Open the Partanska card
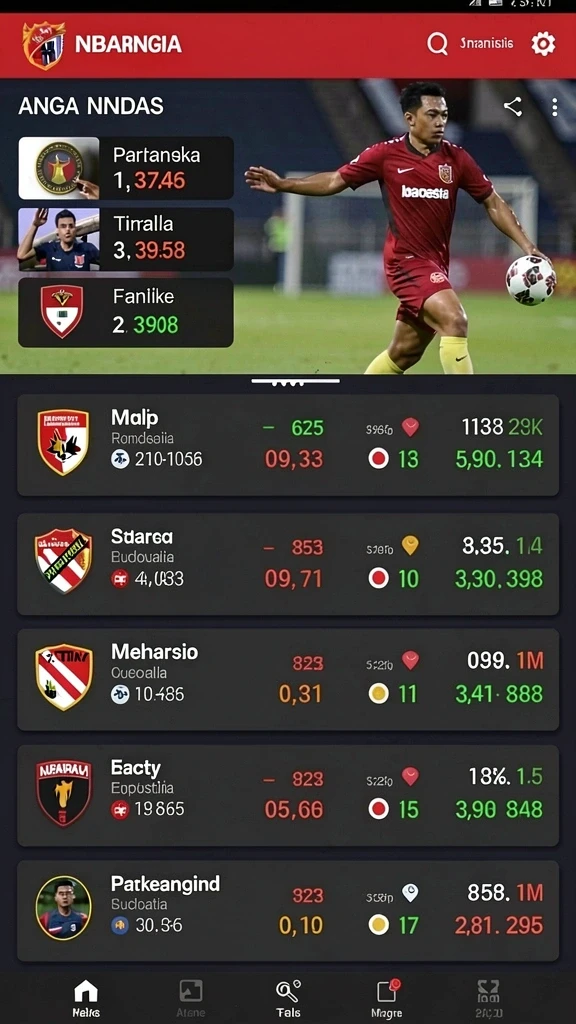This screenshot has width=576, height=1024. pos(126,168)
